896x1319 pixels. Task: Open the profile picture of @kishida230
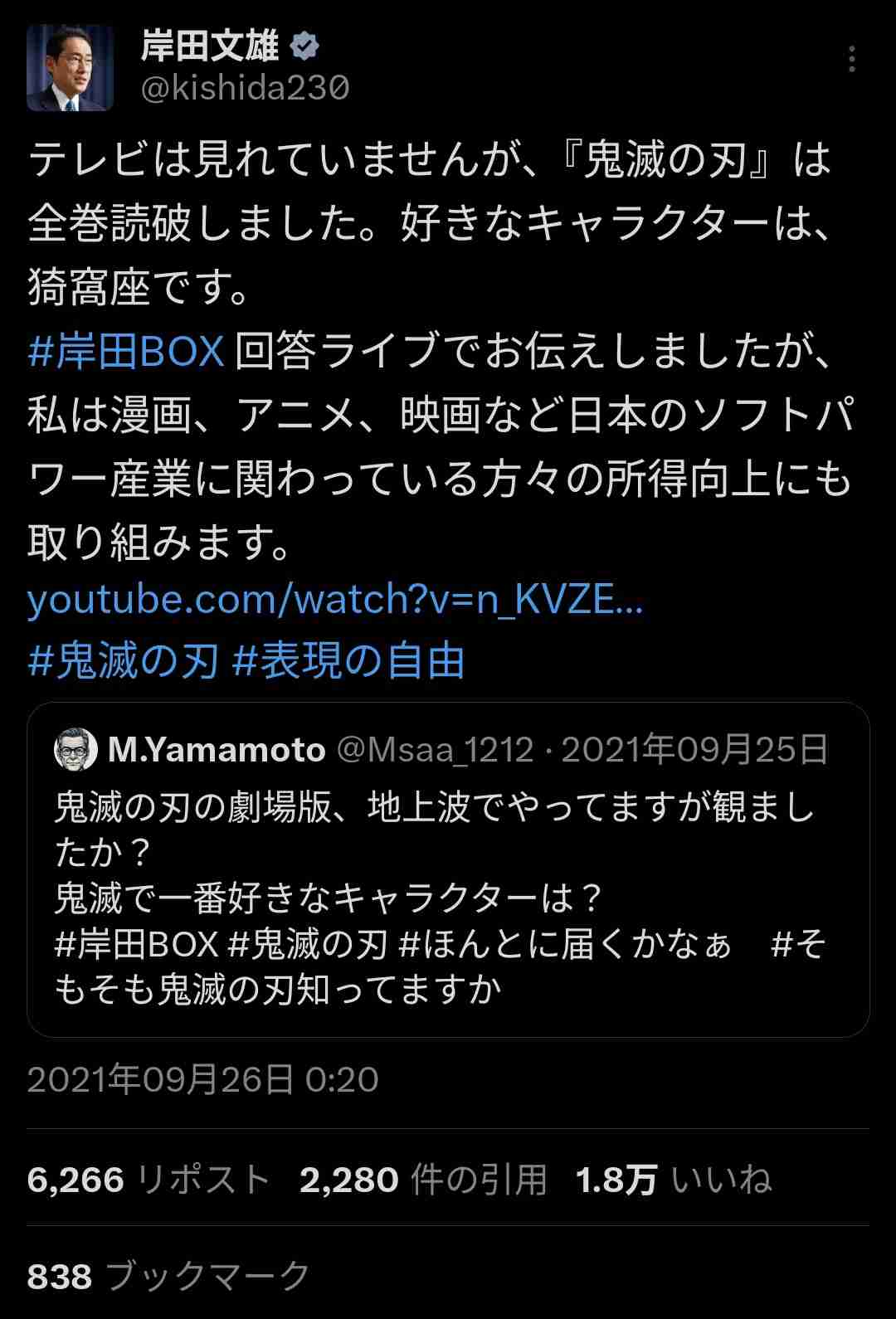point(70,68)
